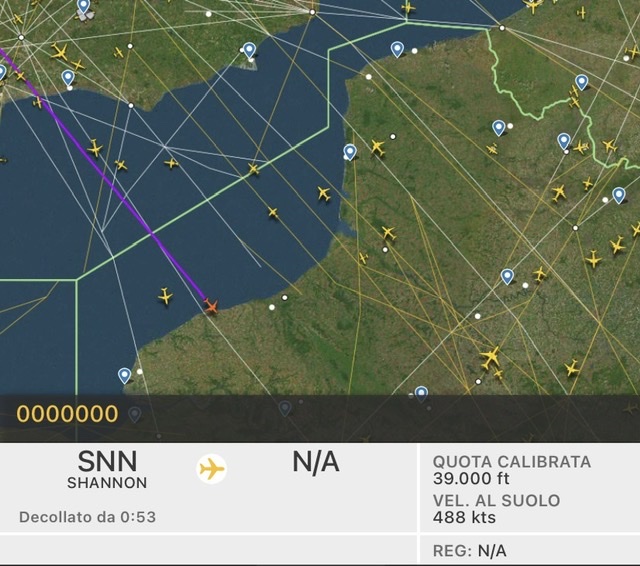The width and height of the screenshot is (640, 566).
Task: Select the yellow aircraft beside the red plane over the sea
Action: [165, 295]
